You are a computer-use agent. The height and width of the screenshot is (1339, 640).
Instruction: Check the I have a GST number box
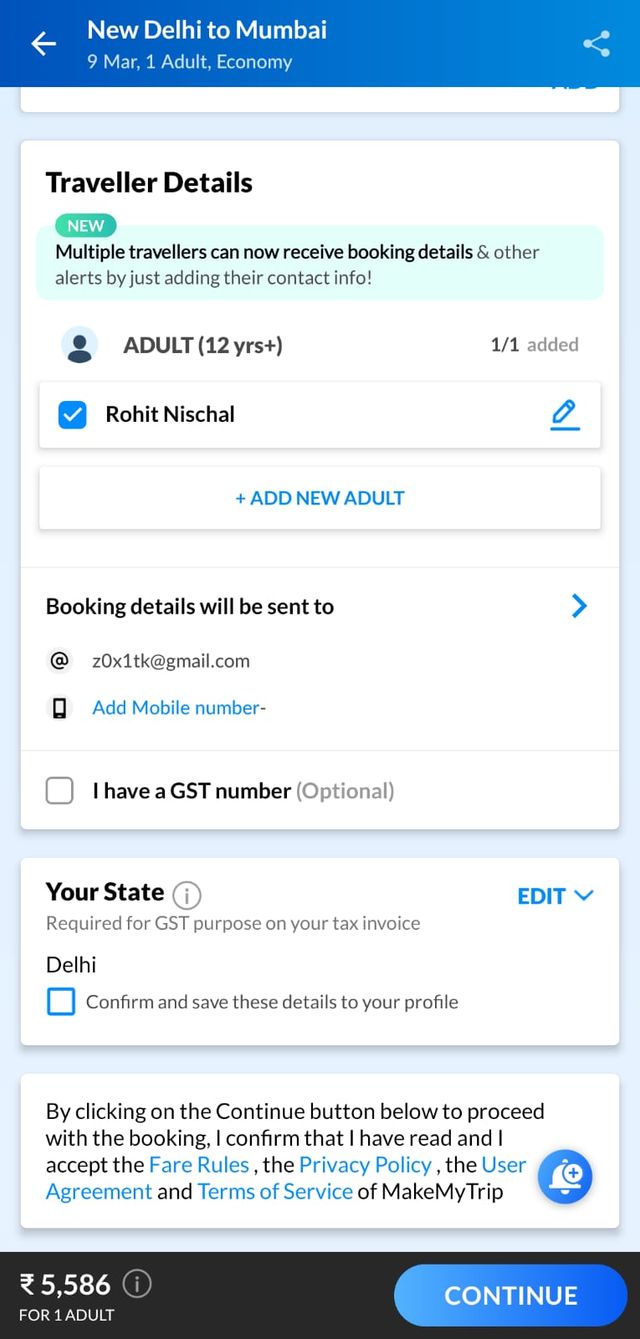coord(60,791)
